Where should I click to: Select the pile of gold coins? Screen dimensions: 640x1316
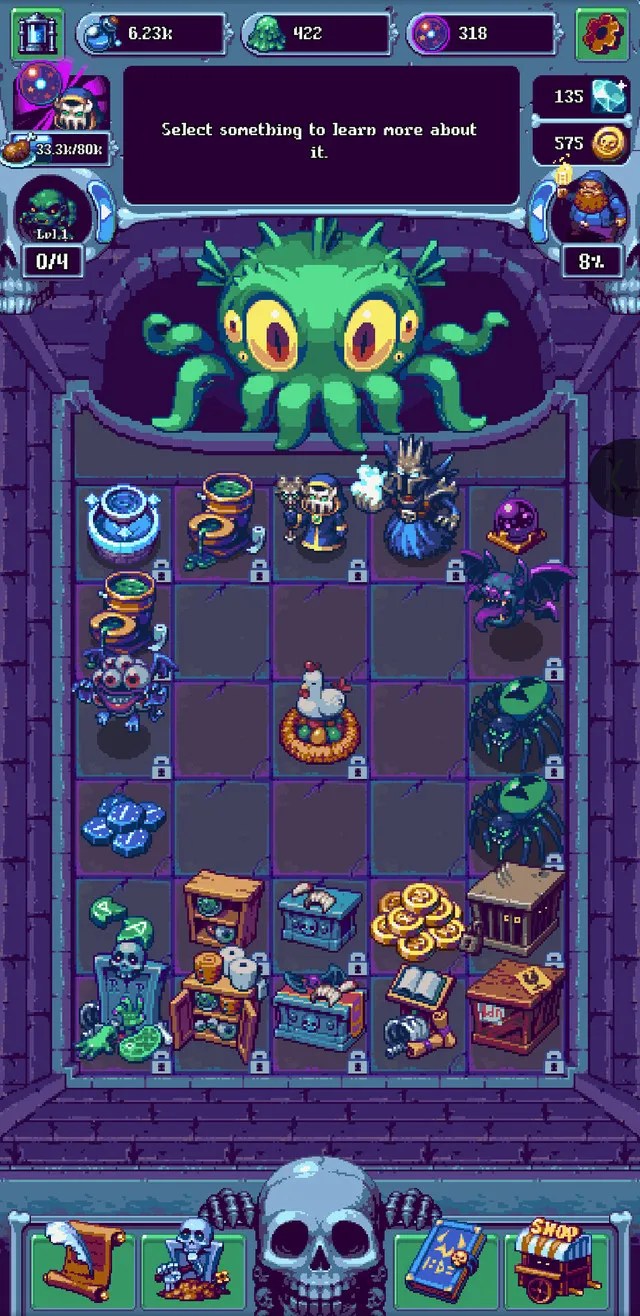[418, 918]
